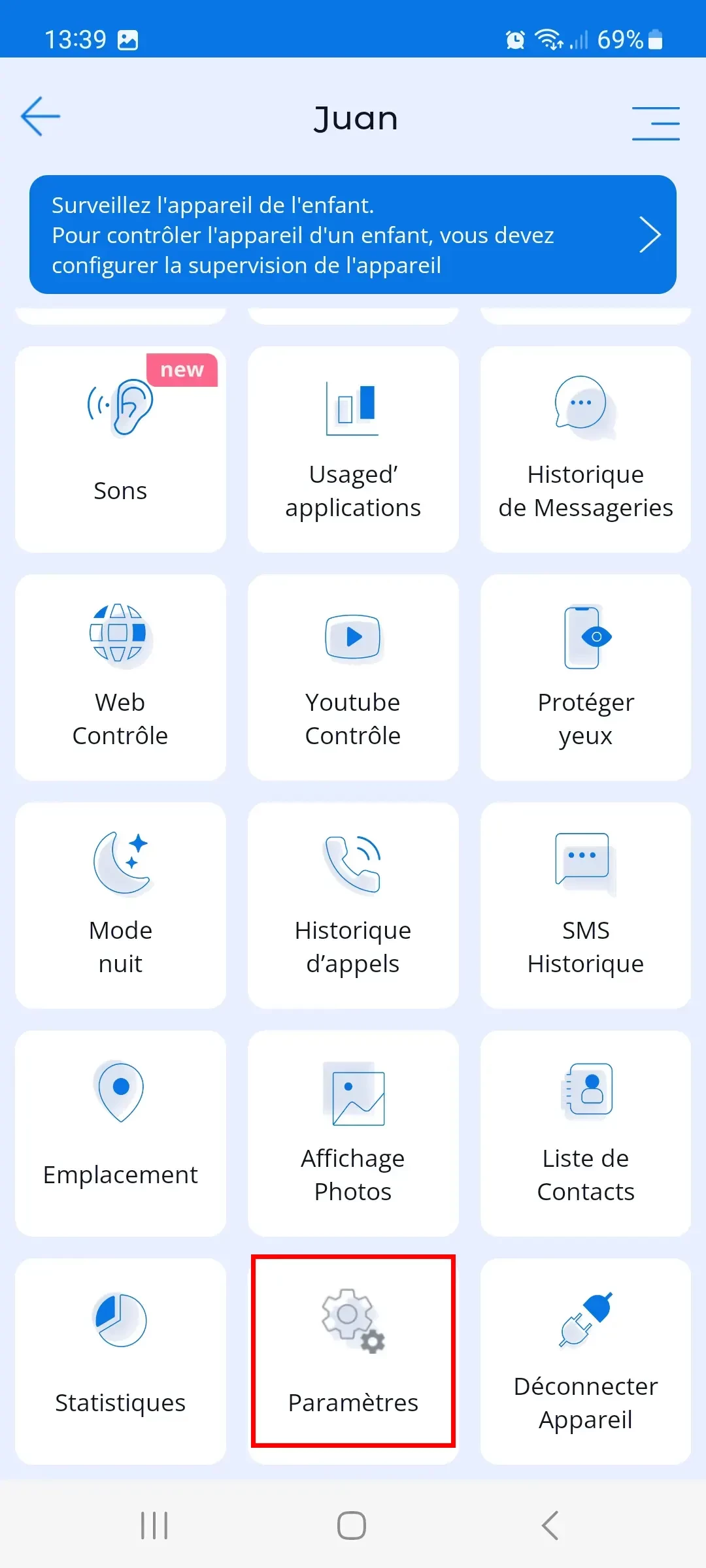Go back using the top-left arrow

click(41, 117)
